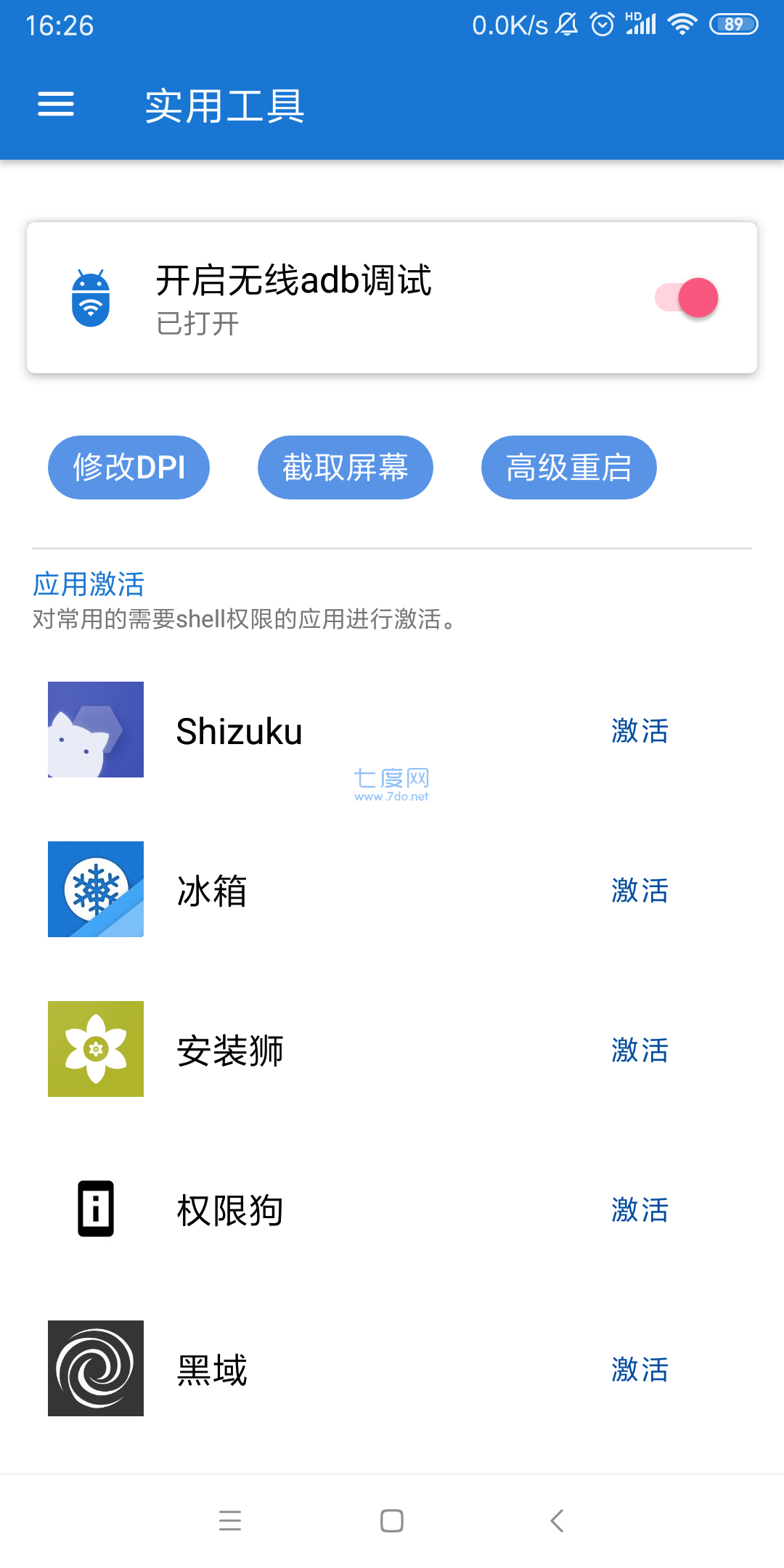Open the navigation drawer menu
The image size is (784, 1568).
tap(55, 105)
